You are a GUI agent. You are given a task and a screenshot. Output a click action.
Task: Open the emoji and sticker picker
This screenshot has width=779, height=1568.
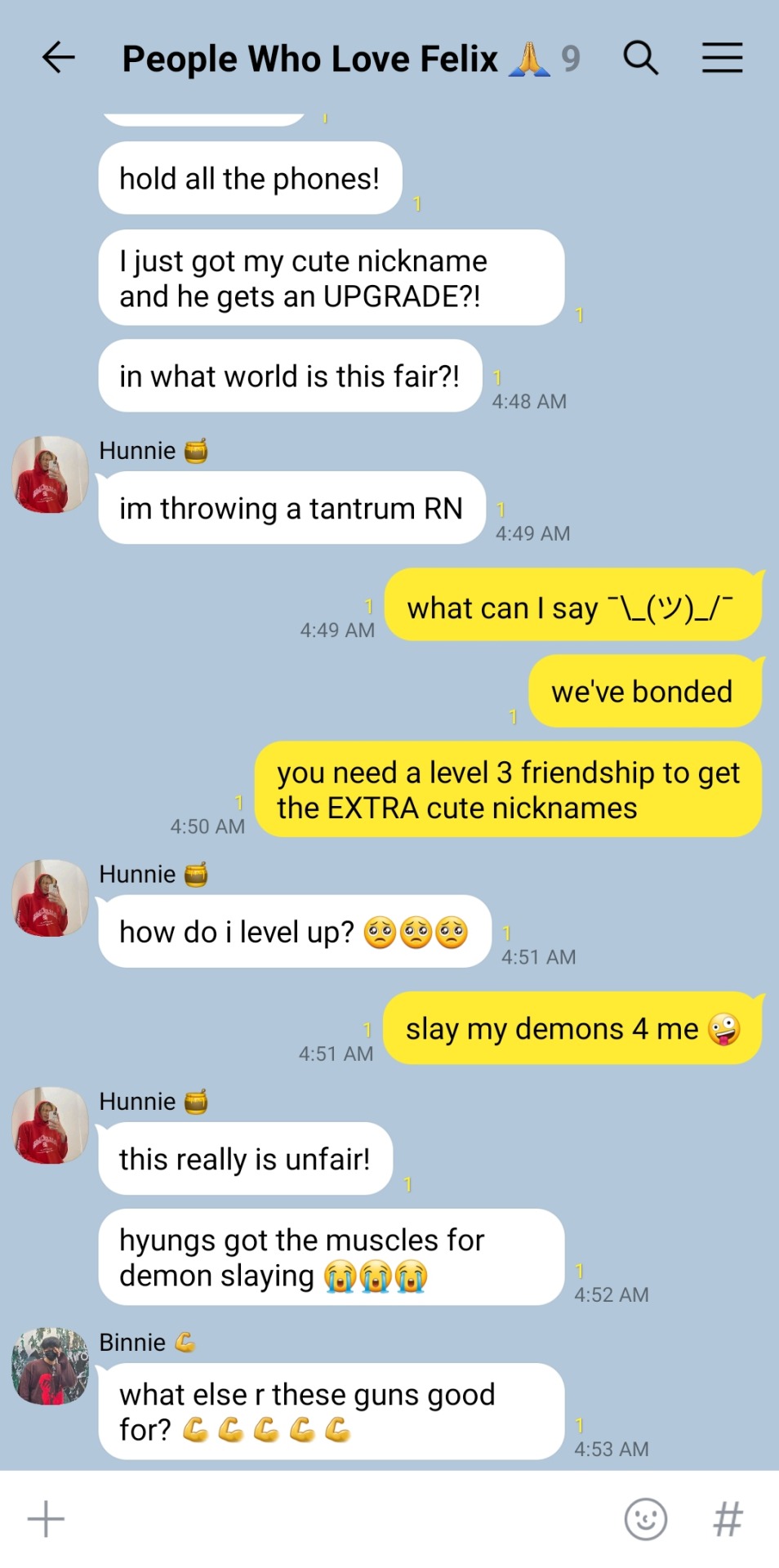645,1519
